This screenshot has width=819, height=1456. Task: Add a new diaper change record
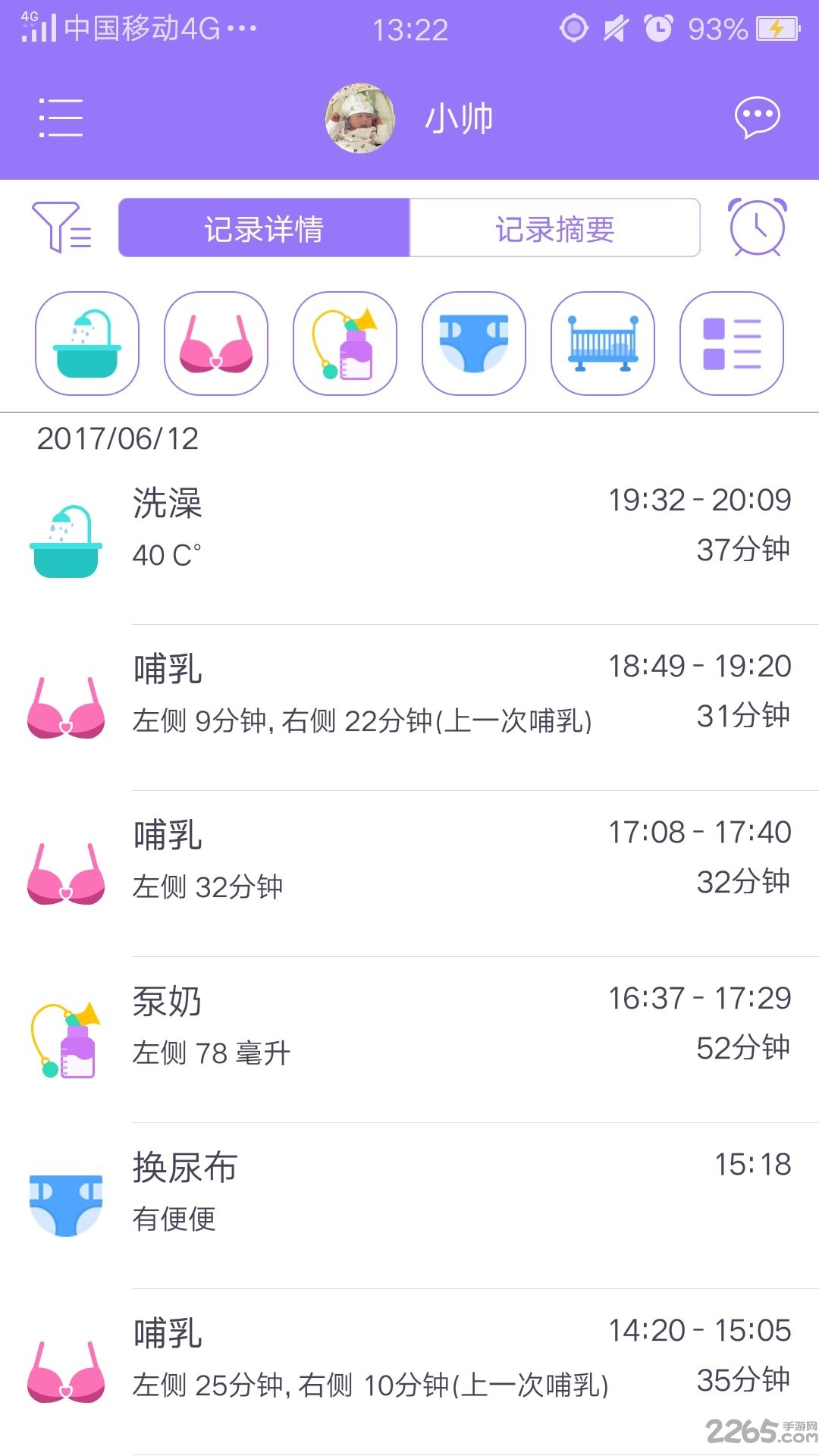tap(474, 344)
